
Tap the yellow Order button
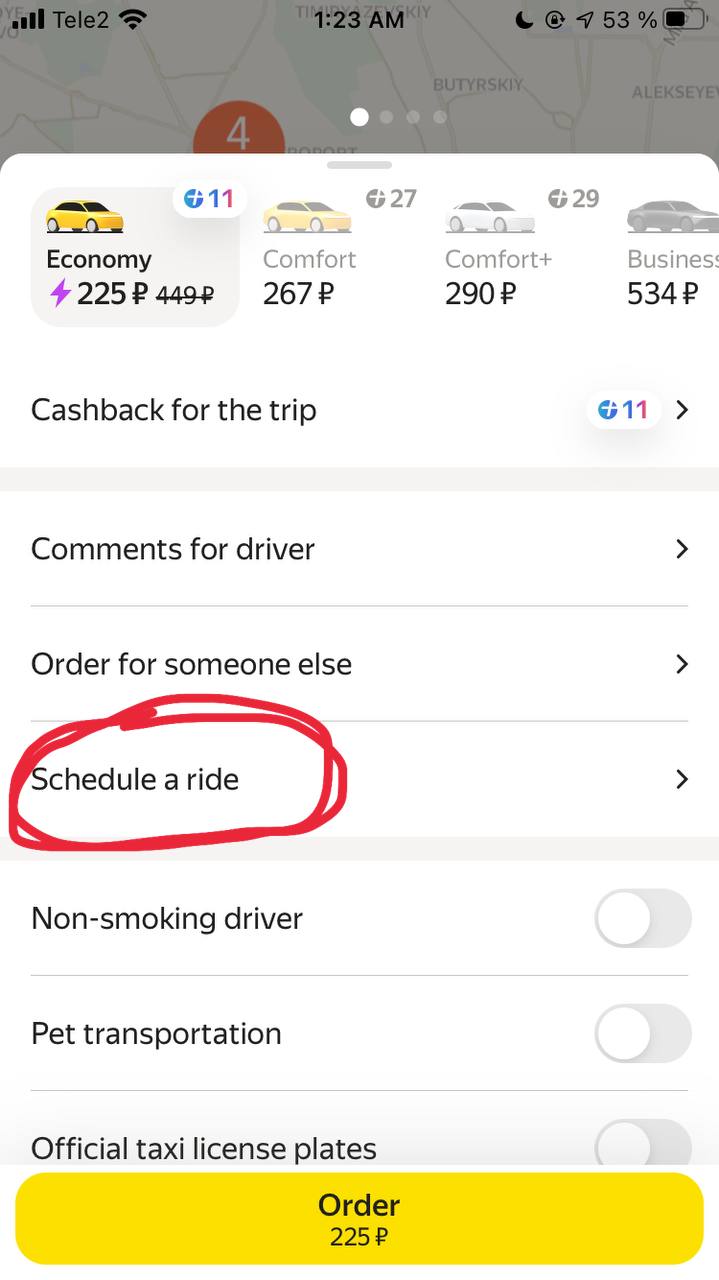(359, 1218)
